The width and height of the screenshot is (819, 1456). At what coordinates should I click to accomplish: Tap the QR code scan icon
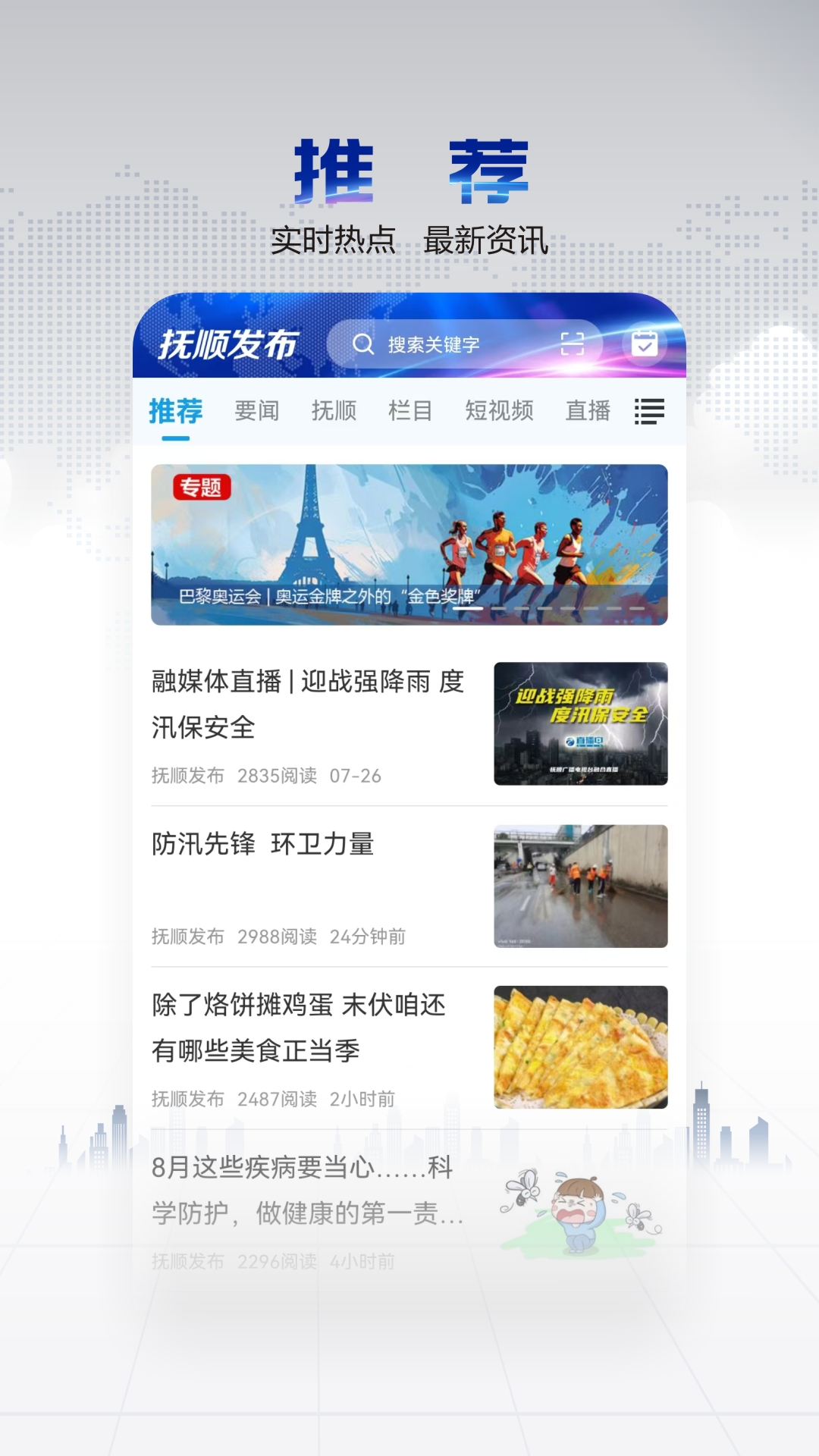(x=573, y=344)
